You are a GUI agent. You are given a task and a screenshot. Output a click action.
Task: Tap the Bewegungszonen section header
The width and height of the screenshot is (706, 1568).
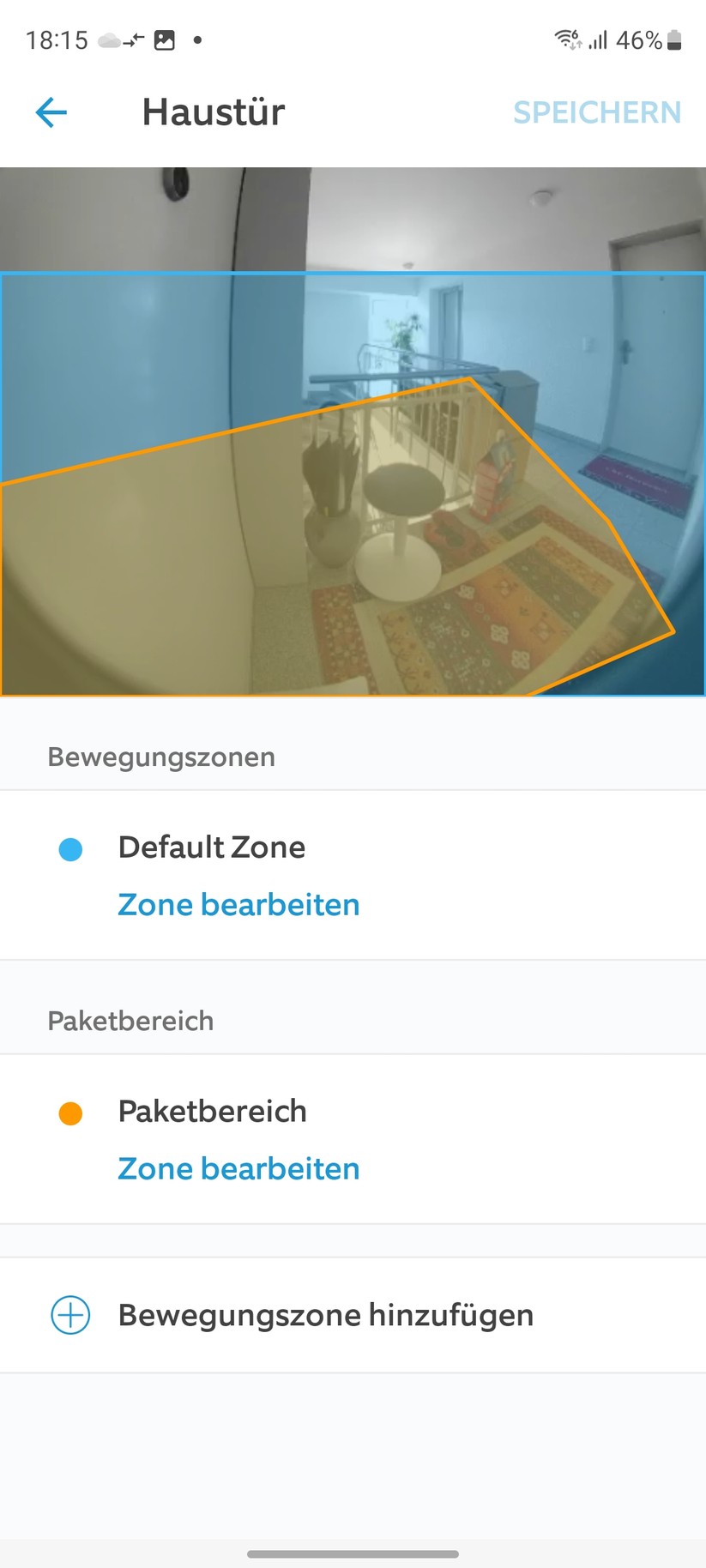(160, 757)
